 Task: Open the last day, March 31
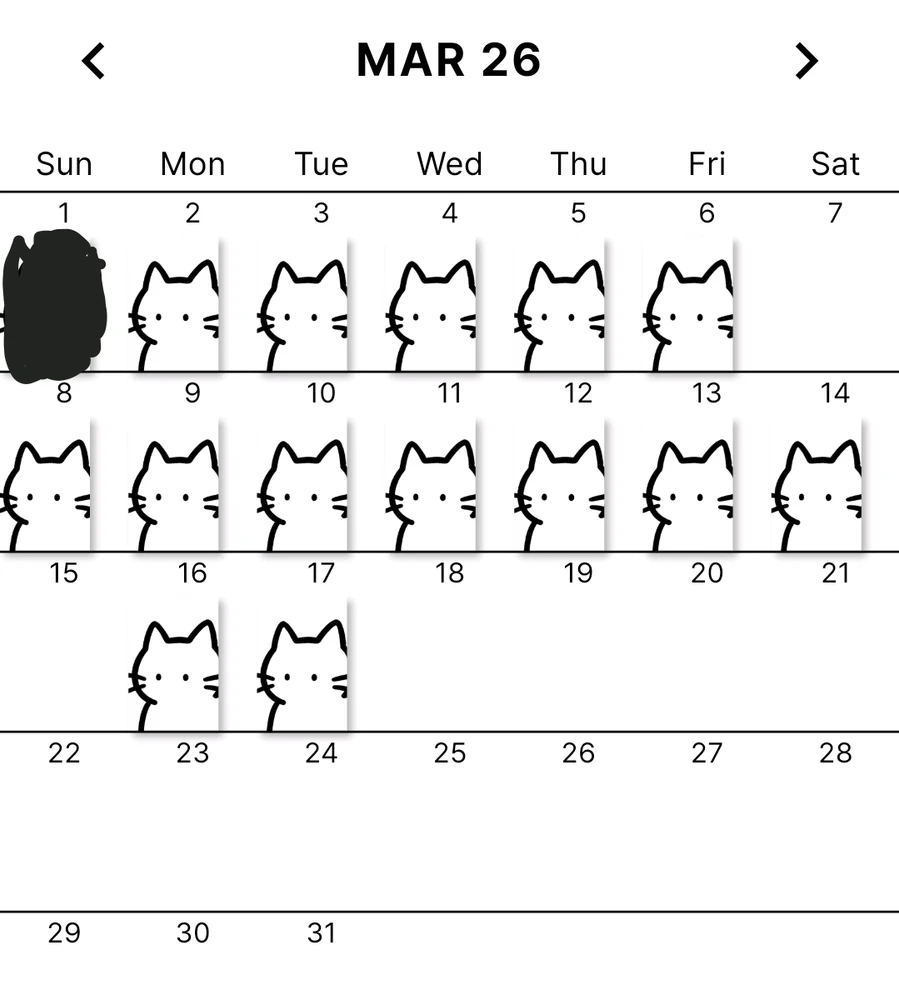tap(321, 950)
